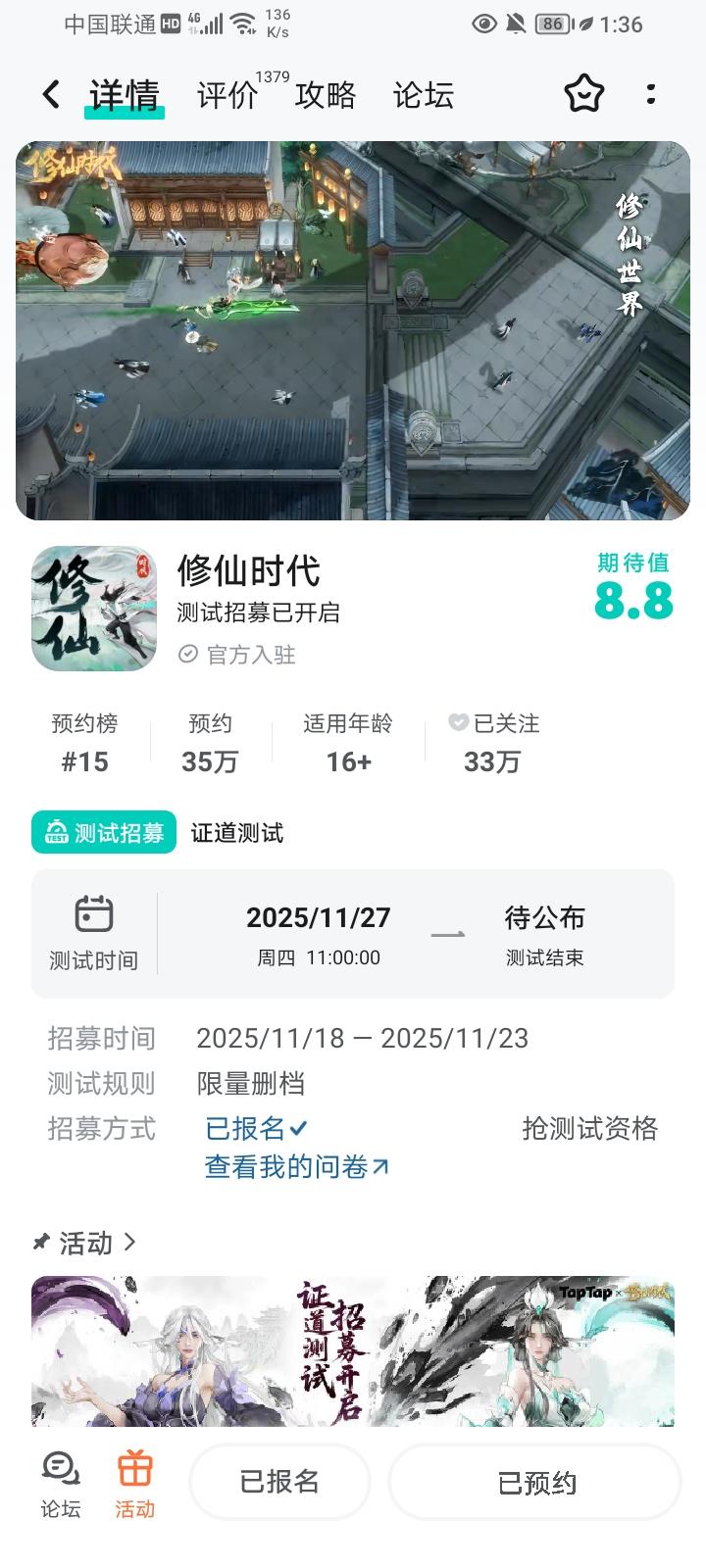Tap the back arrow to leave game page
This screenshot has width=706, height=1568.
pyautogui.click(x=49, y=93)
